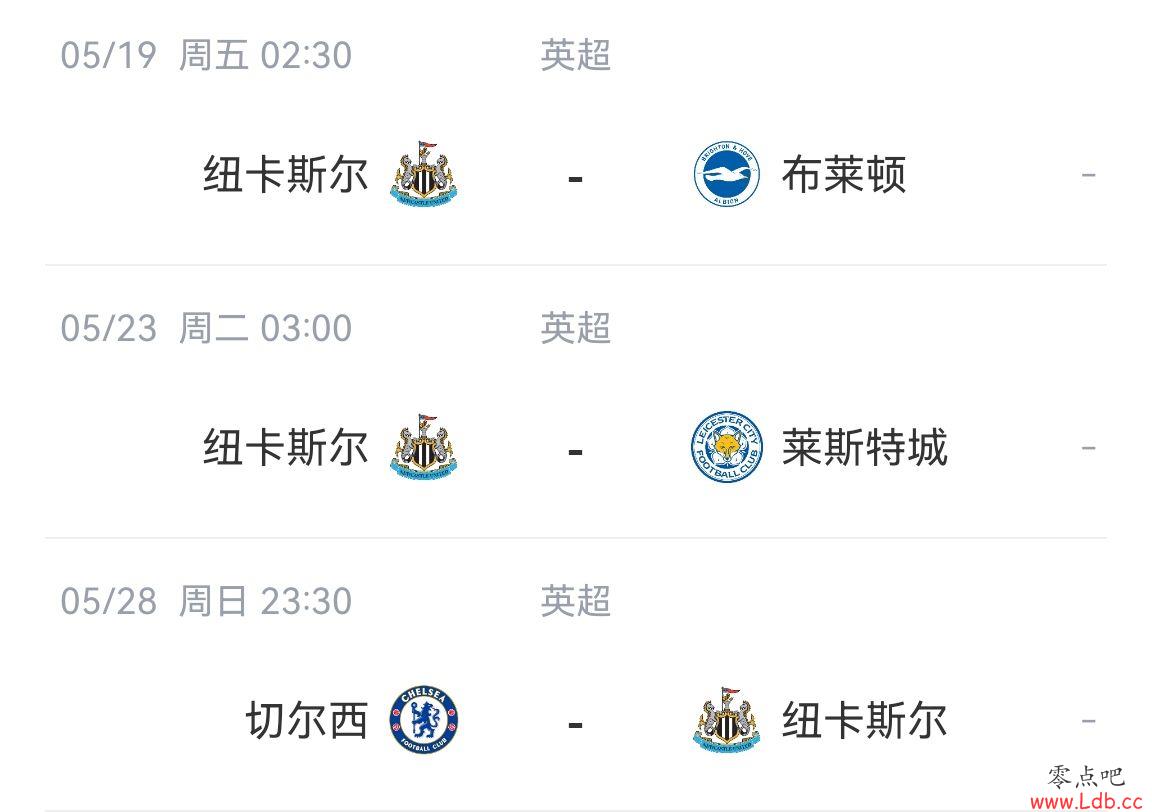The height and width of the screenshot is (812, 1152).
Task: Open the Chelsea vs Newcastle match on 05/28
Action: [x=575, y=721]
